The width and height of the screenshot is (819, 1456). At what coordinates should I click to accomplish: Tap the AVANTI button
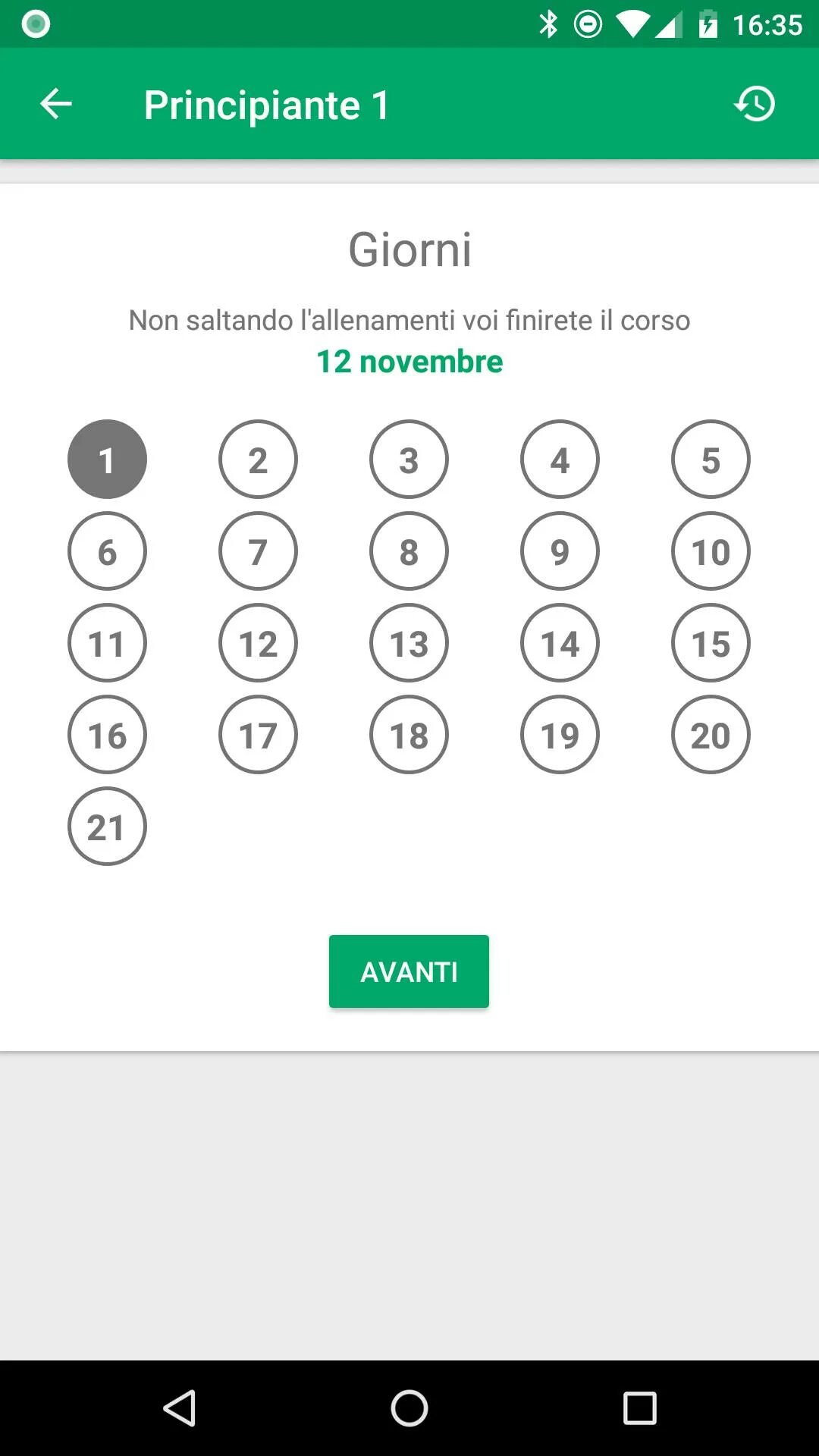(409, 971)
